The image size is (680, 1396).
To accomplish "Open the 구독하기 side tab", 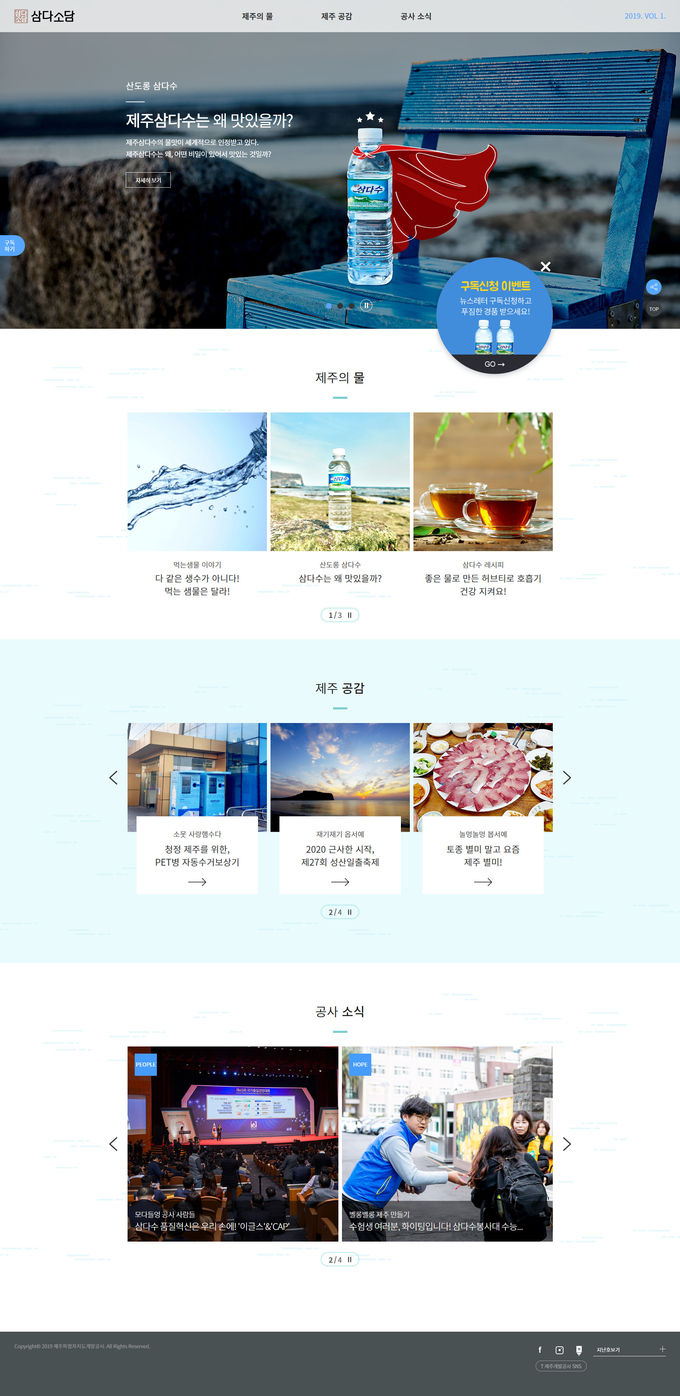I will point(10,245).
